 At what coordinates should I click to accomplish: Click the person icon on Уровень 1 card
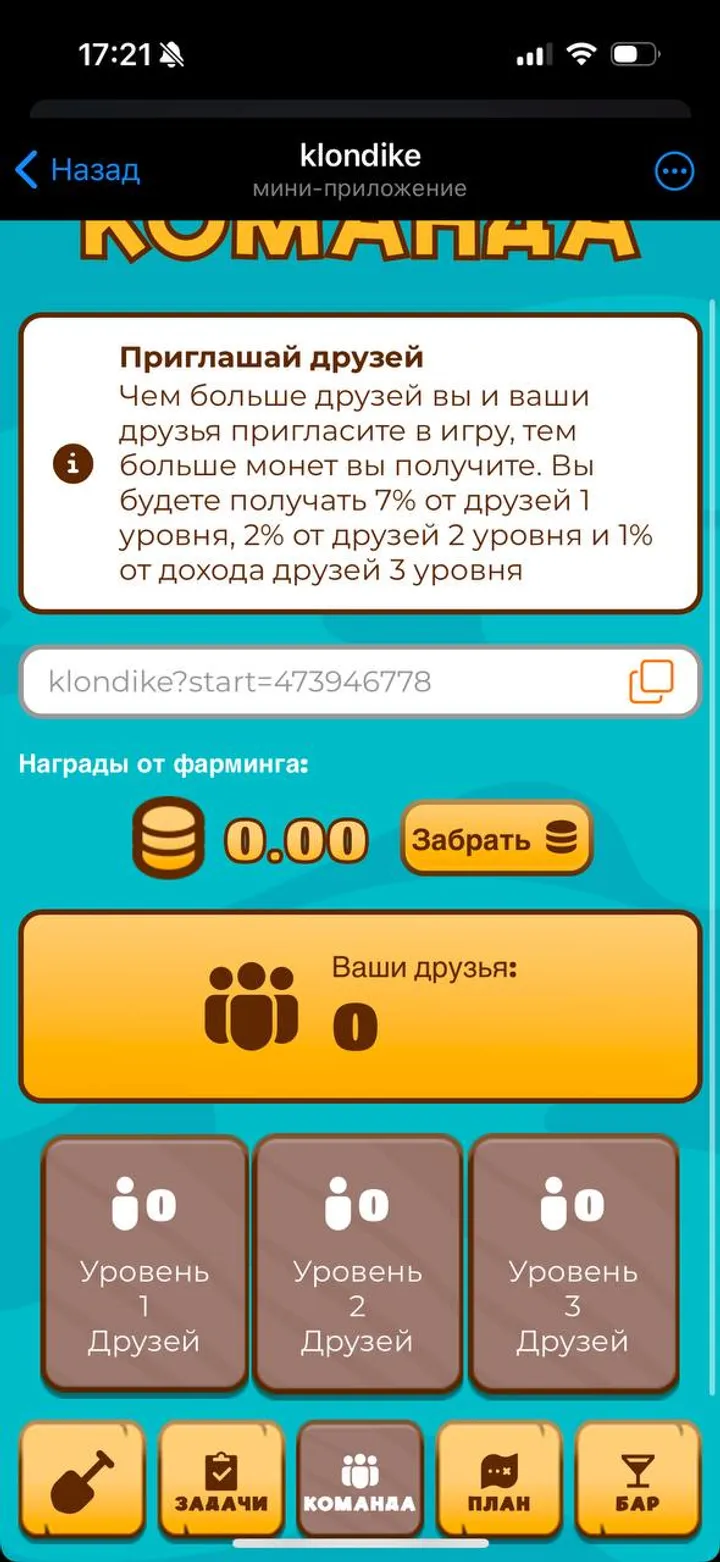pyautogui.click(x=127, y=1206)
